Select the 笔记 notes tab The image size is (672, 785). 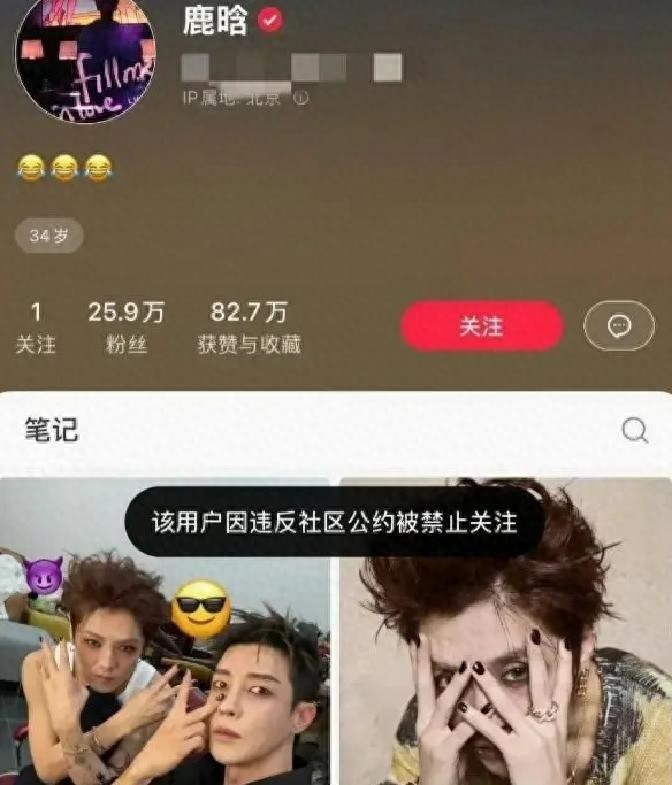51,430
